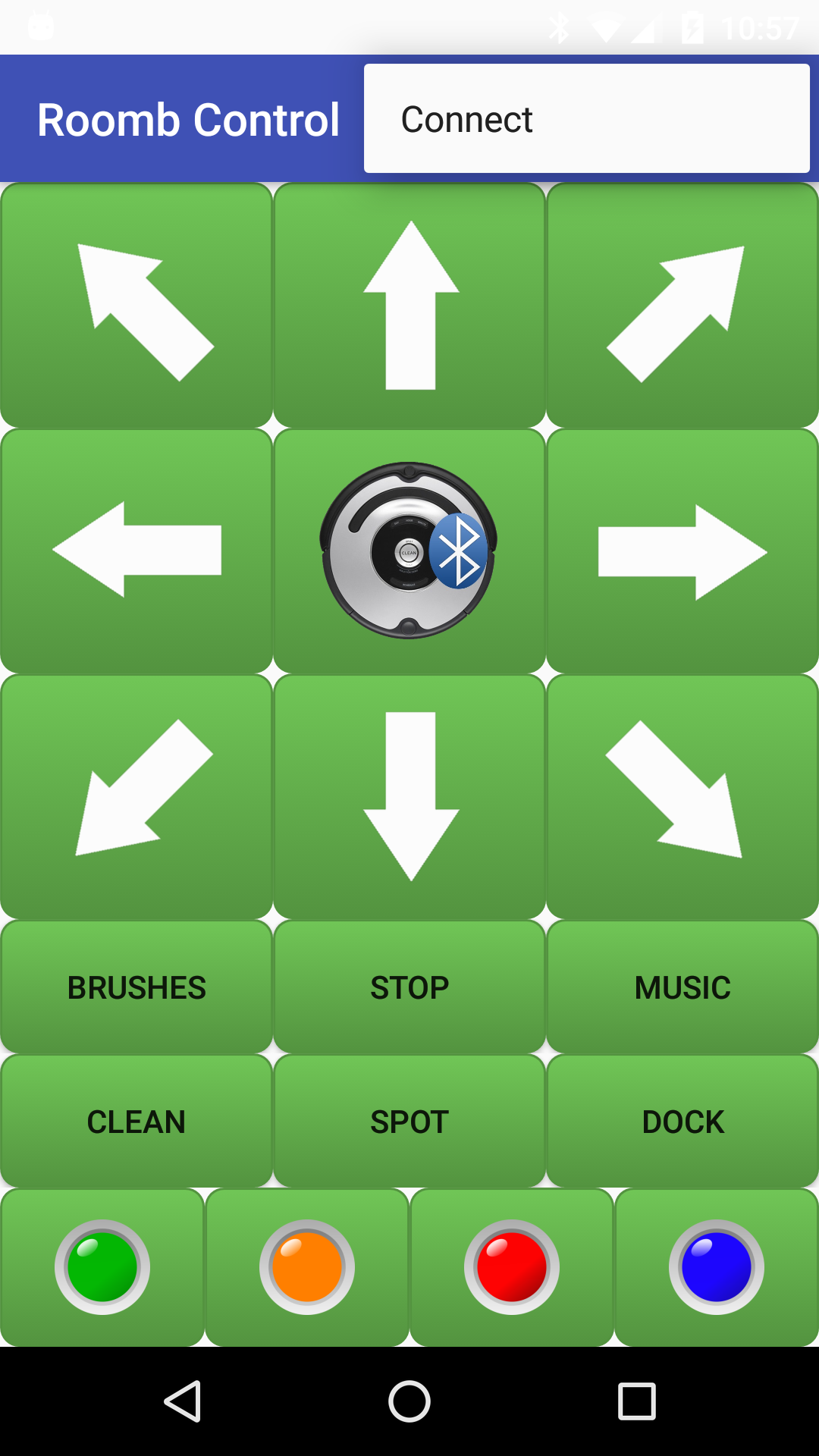Play MUSIC on the Roomba

click(x=682, y=986)
